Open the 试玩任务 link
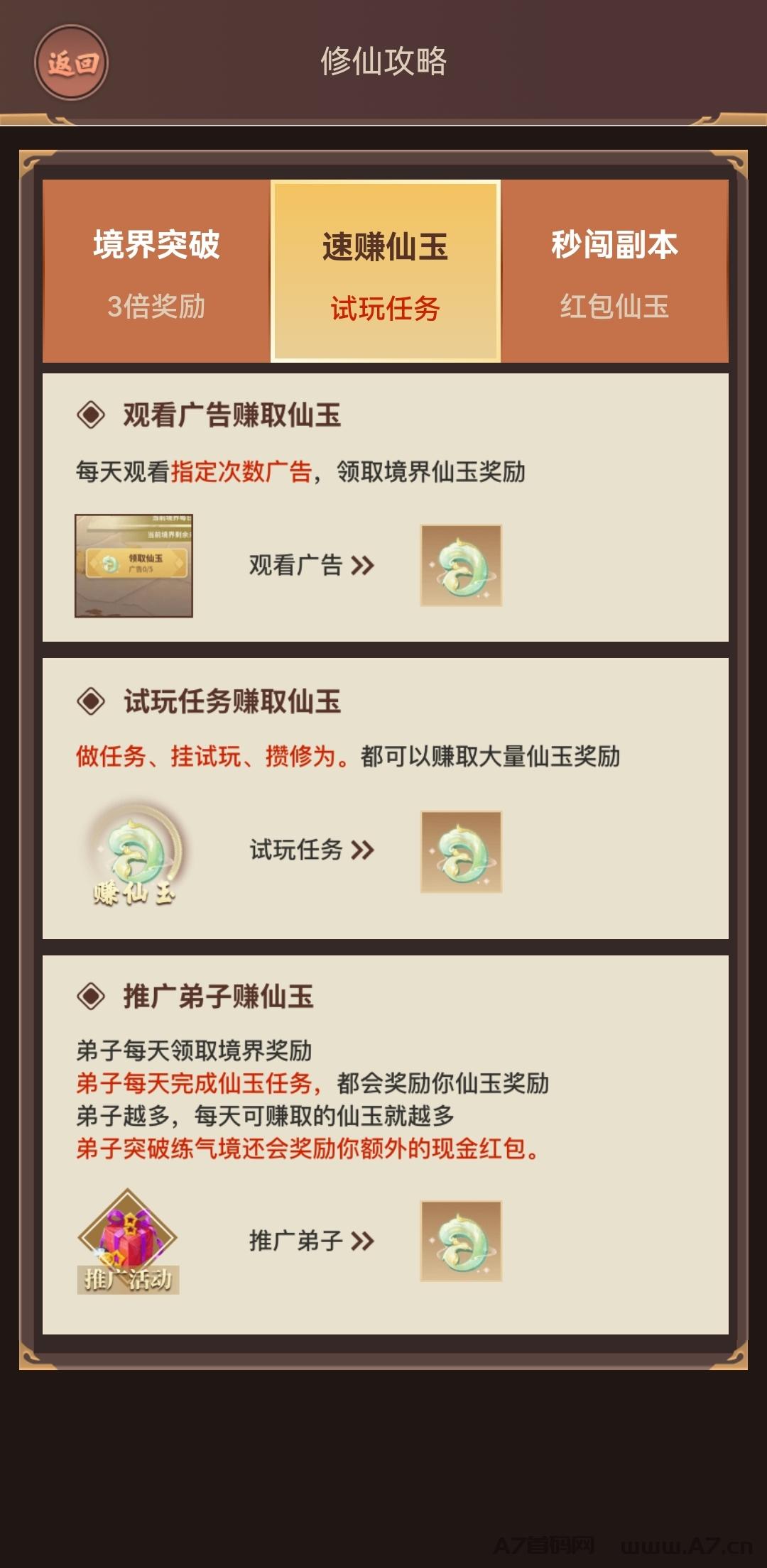 (x=312, y=850)
